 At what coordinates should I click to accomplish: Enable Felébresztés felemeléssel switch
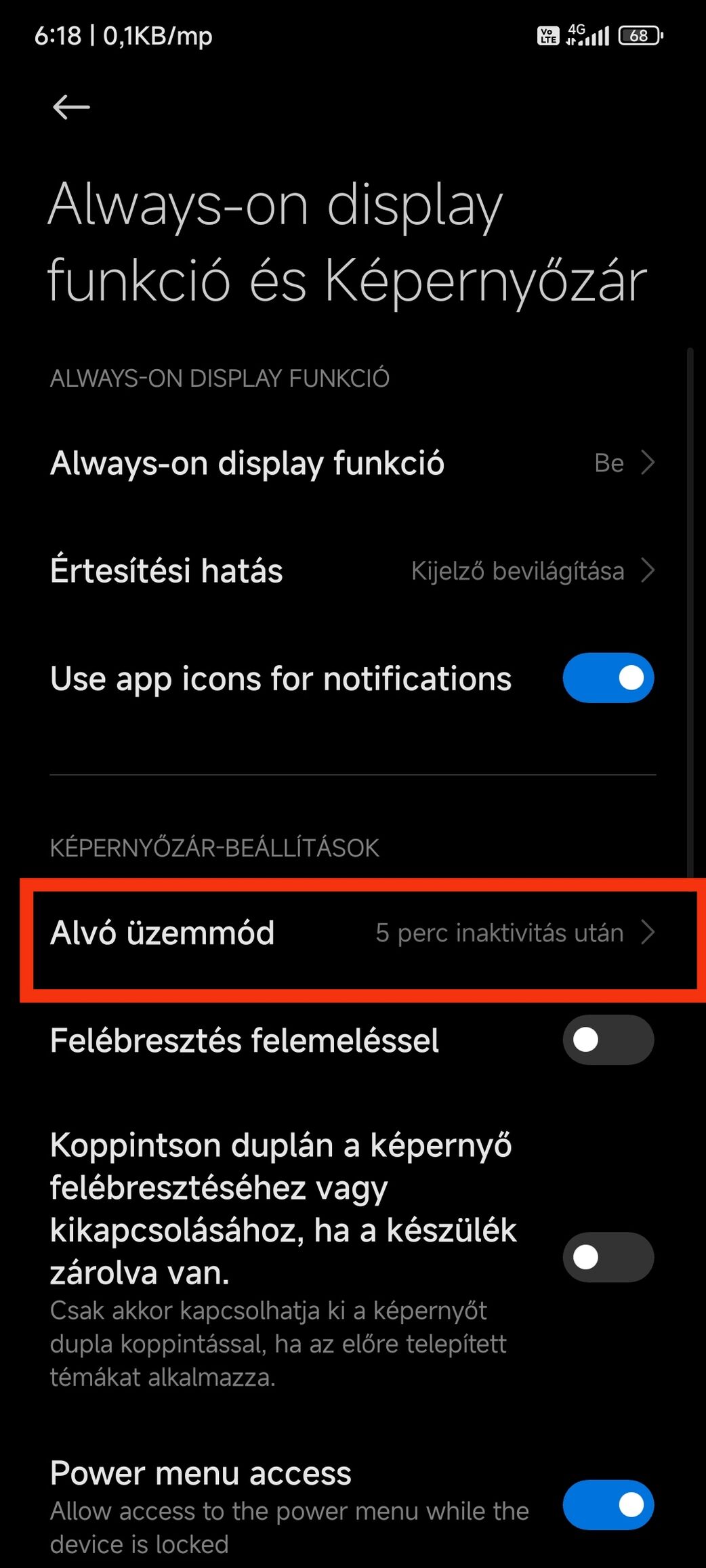608,1040
